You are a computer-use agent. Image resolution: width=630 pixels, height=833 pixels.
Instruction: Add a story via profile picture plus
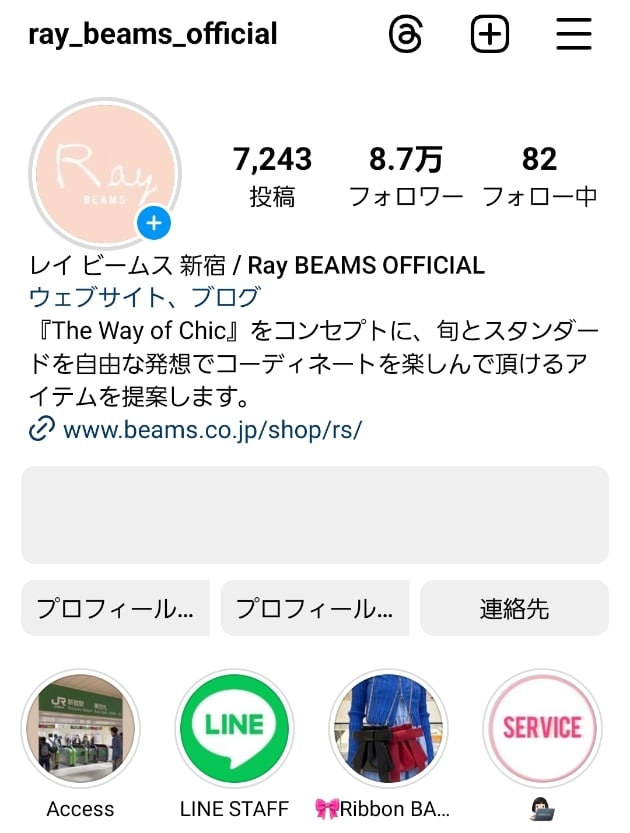tap(153, 222)
